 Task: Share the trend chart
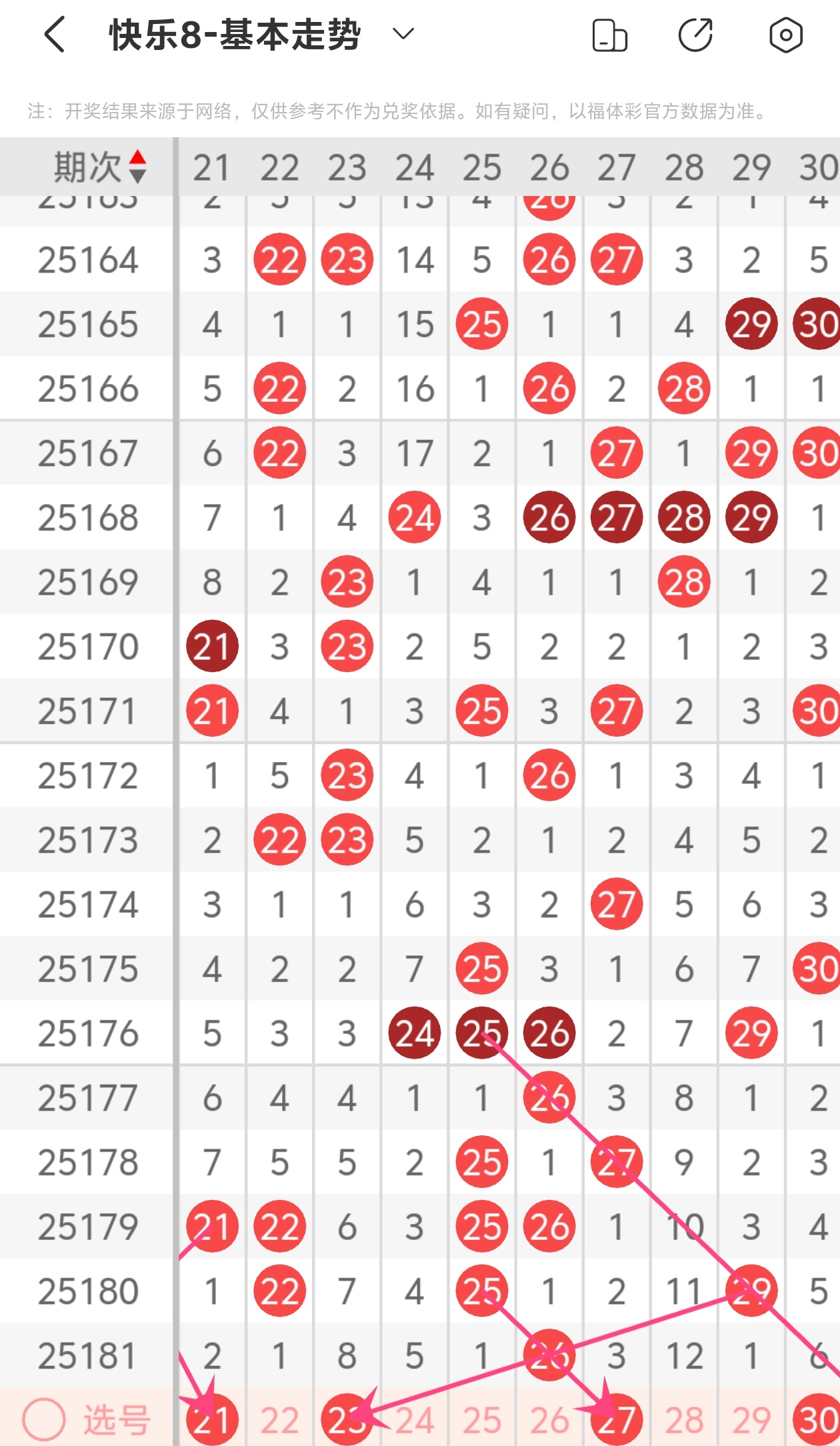click(x=696, y=35)
